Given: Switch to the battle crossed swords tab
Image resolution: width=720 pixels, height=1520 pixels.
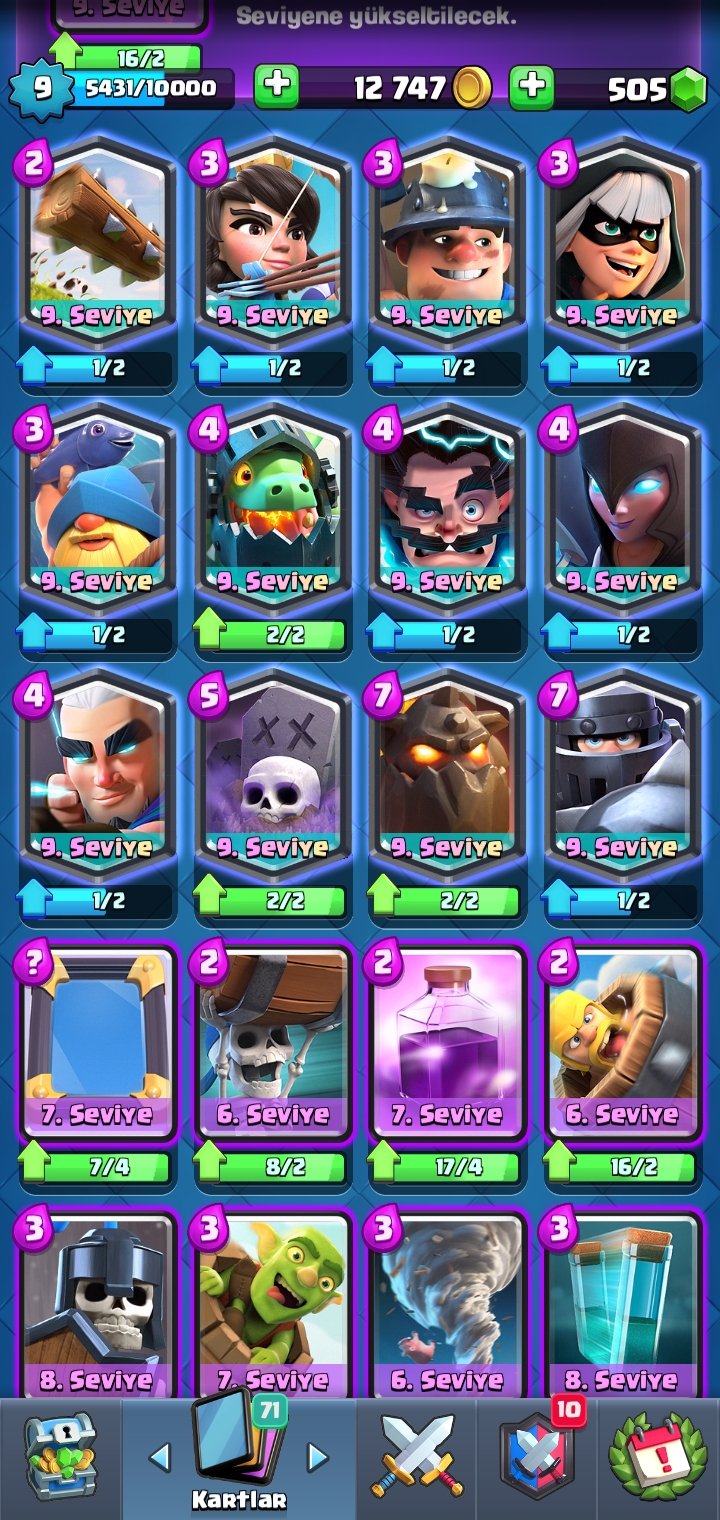Looking at the screenshot, I should coord(416,1455).
